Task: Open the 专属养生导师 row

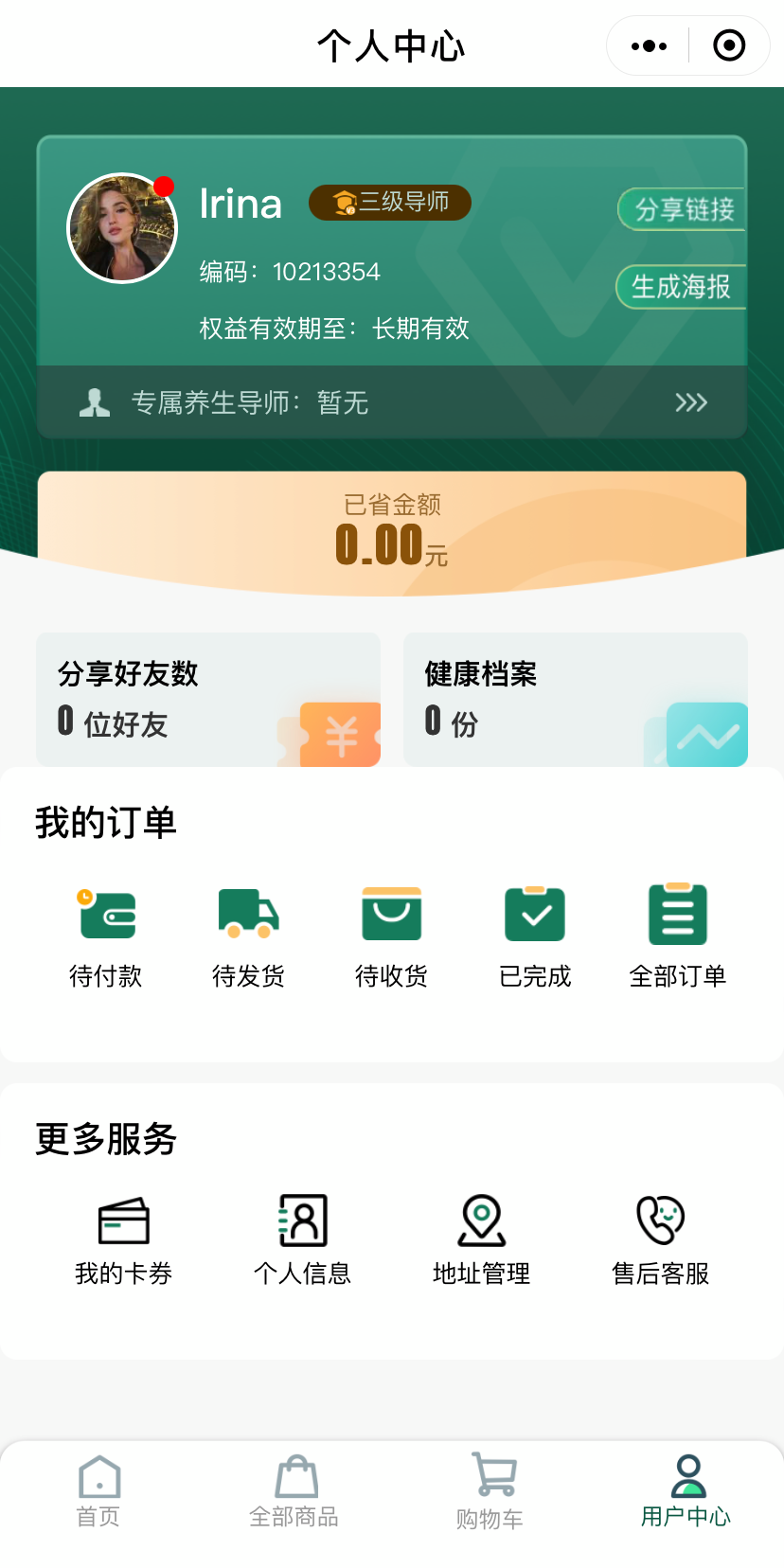Action: 392,402
